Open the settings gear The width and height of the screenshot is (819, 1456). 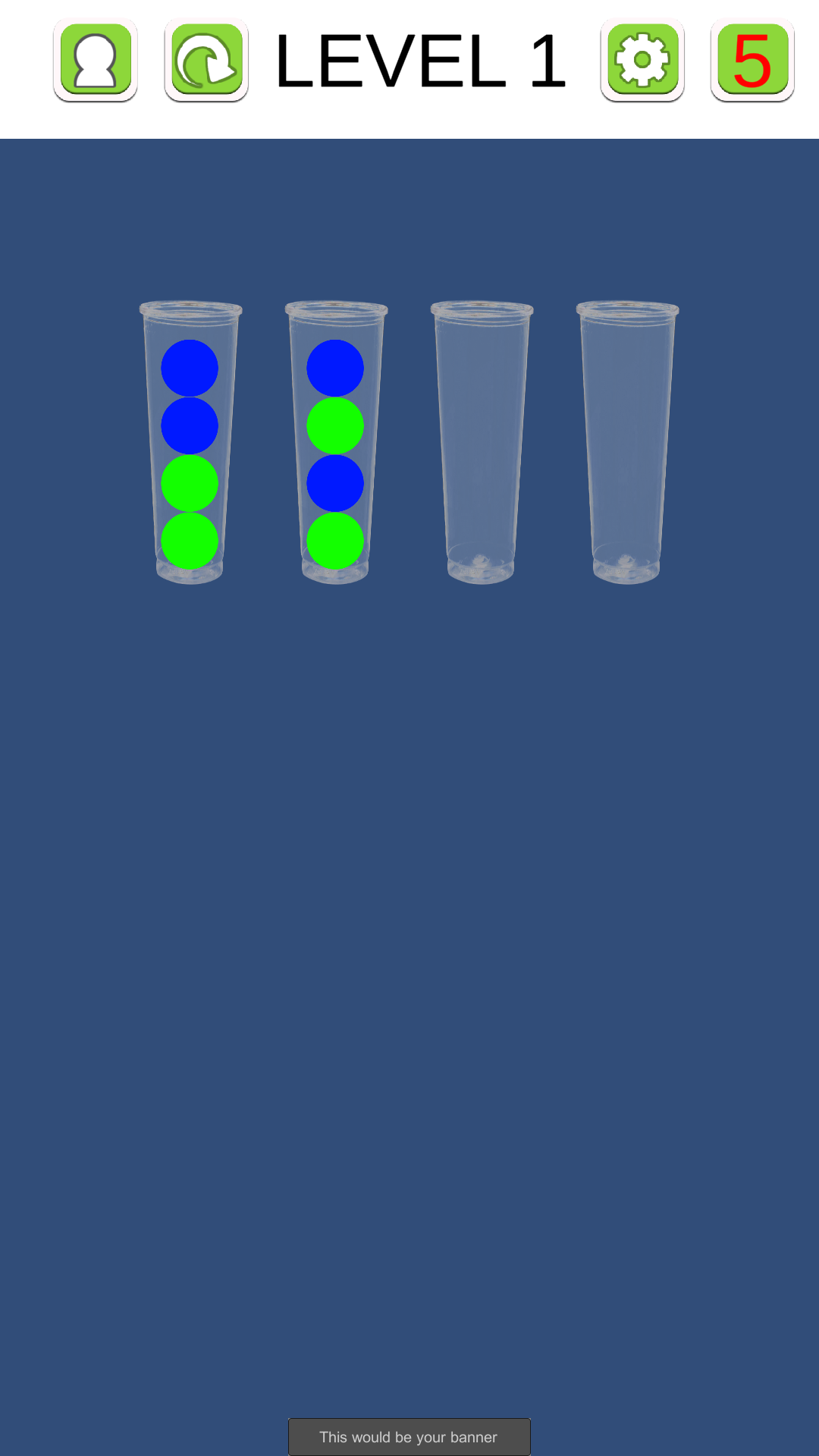pos(642,61)
